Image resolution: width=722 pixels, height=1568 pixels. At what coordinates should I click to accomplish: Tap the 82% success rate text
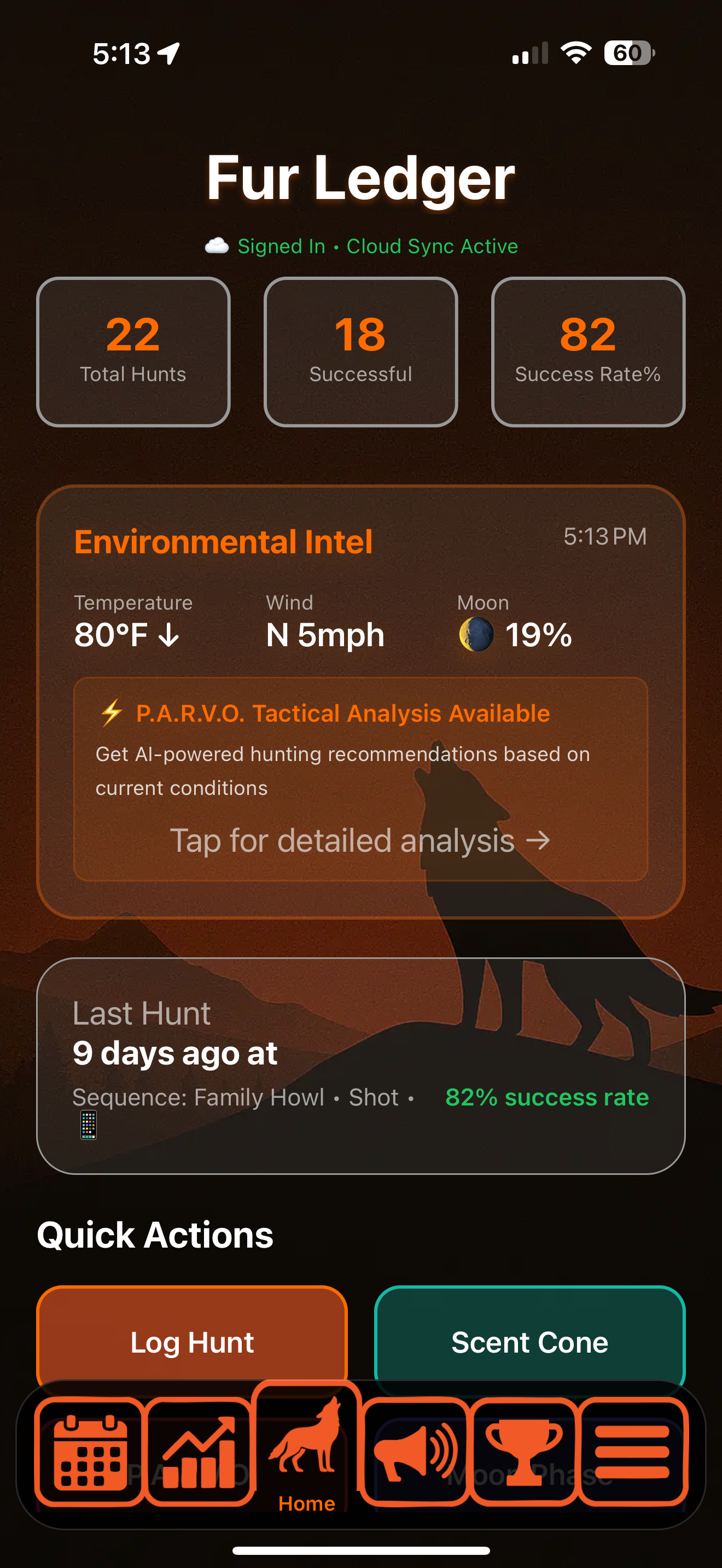point(546,1097)
